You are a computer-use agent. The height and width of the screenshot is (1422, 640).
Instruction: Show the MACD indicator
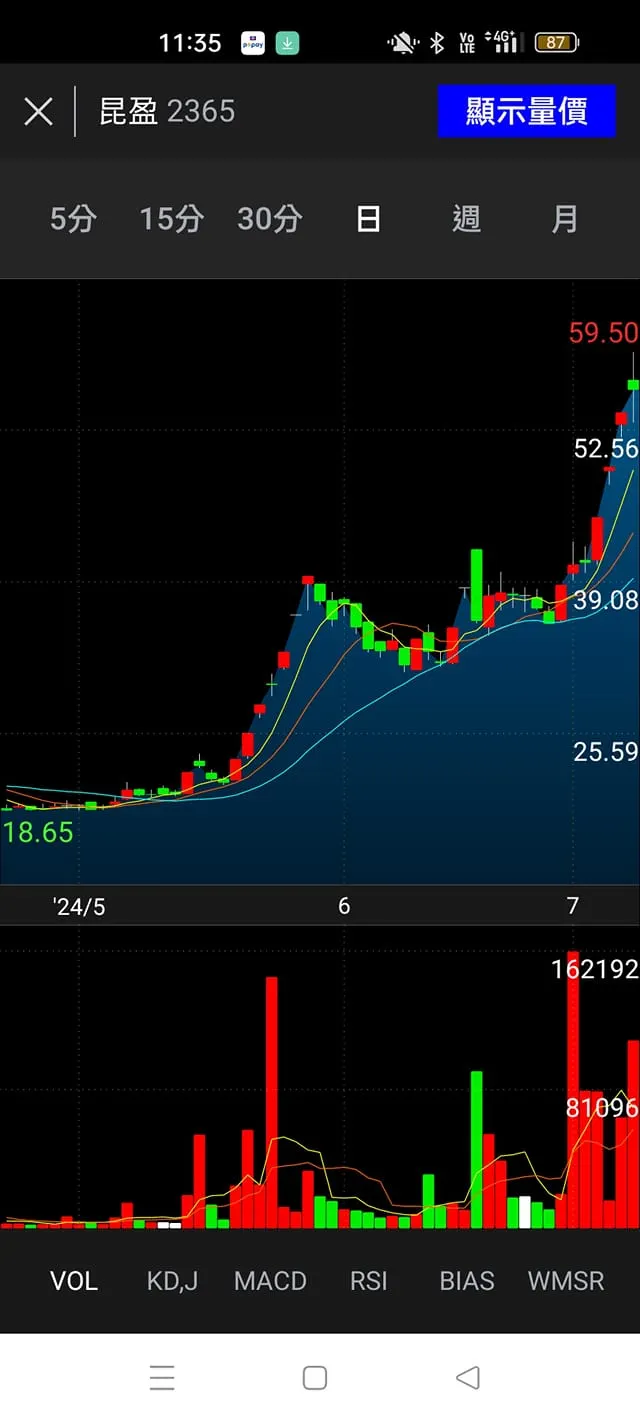tap(270, 1281)
